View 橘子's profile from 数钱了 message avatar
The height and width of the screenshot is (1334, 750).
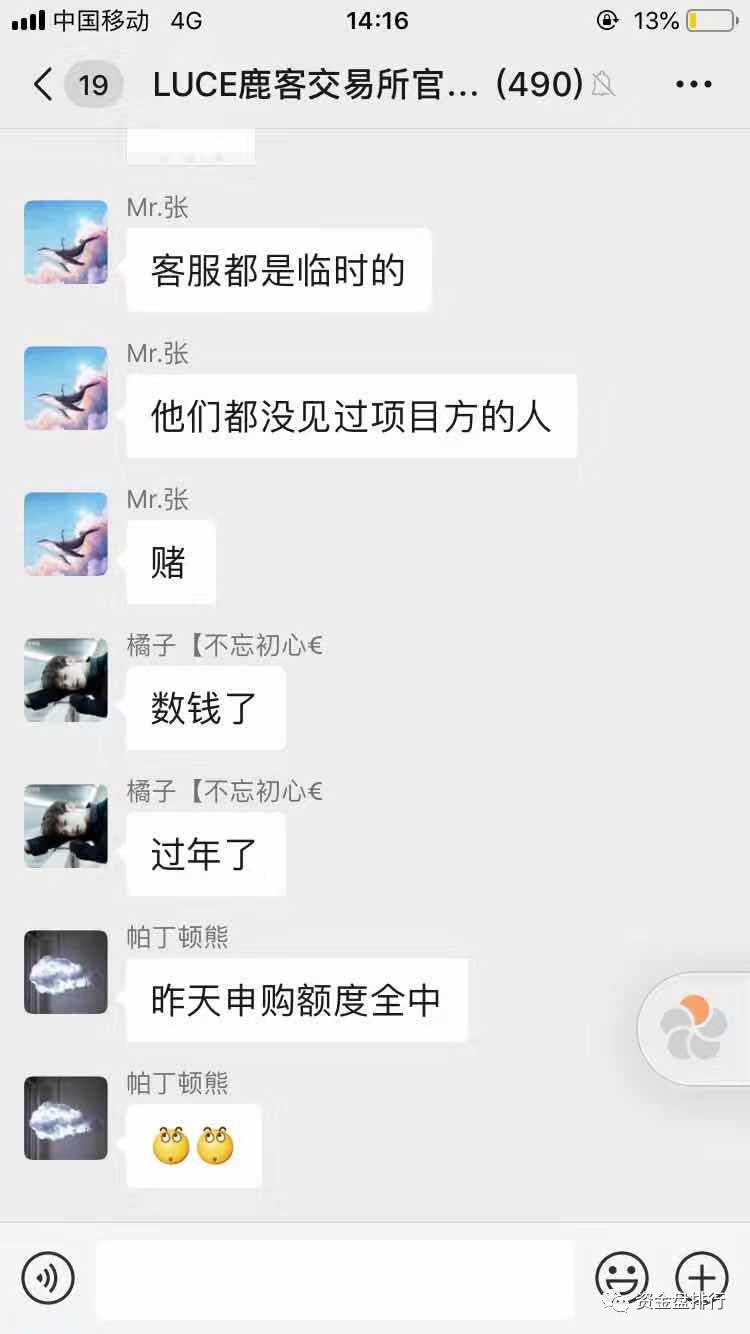pyautogui.click(x=66, y=680)
